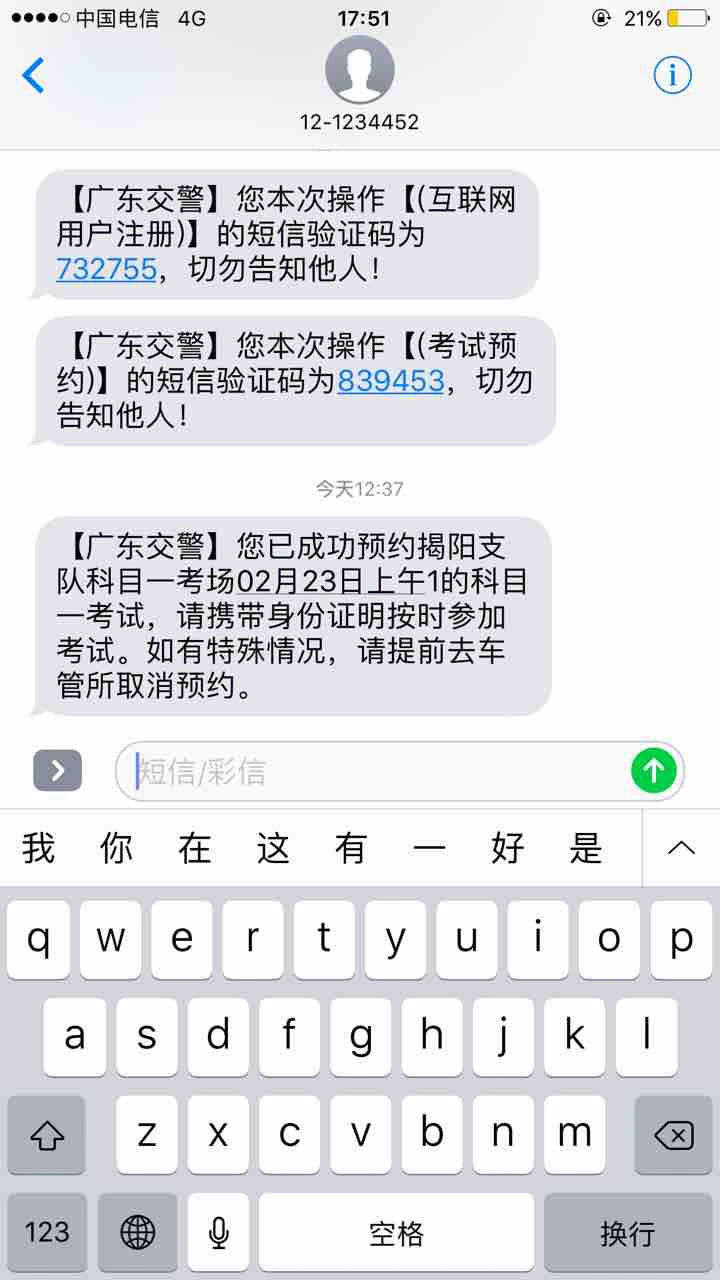Focus the 短信/彩信 message field
The height and width of the screenshot is (1280, 720).
coord(380,771)
